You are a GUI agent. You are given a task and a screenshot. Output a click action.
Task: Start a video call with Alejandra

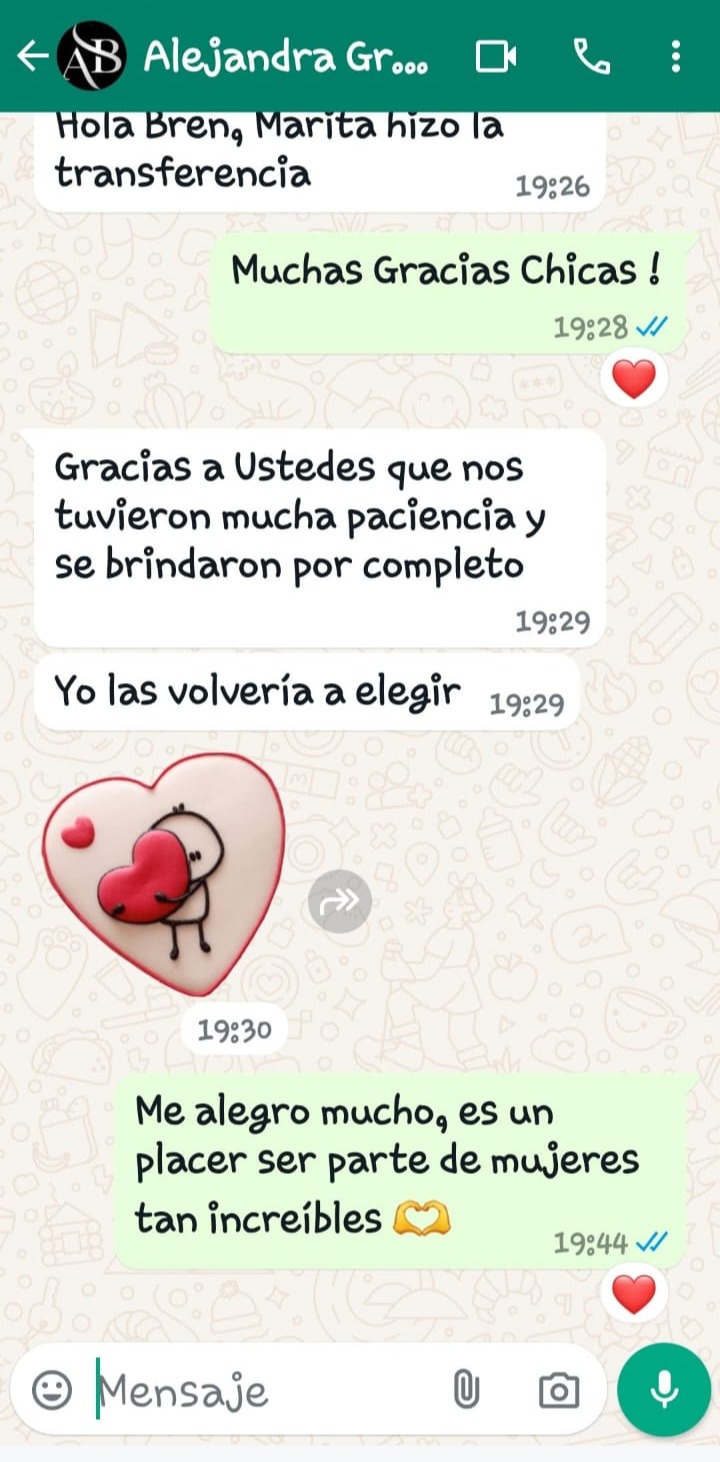(497, 57)
